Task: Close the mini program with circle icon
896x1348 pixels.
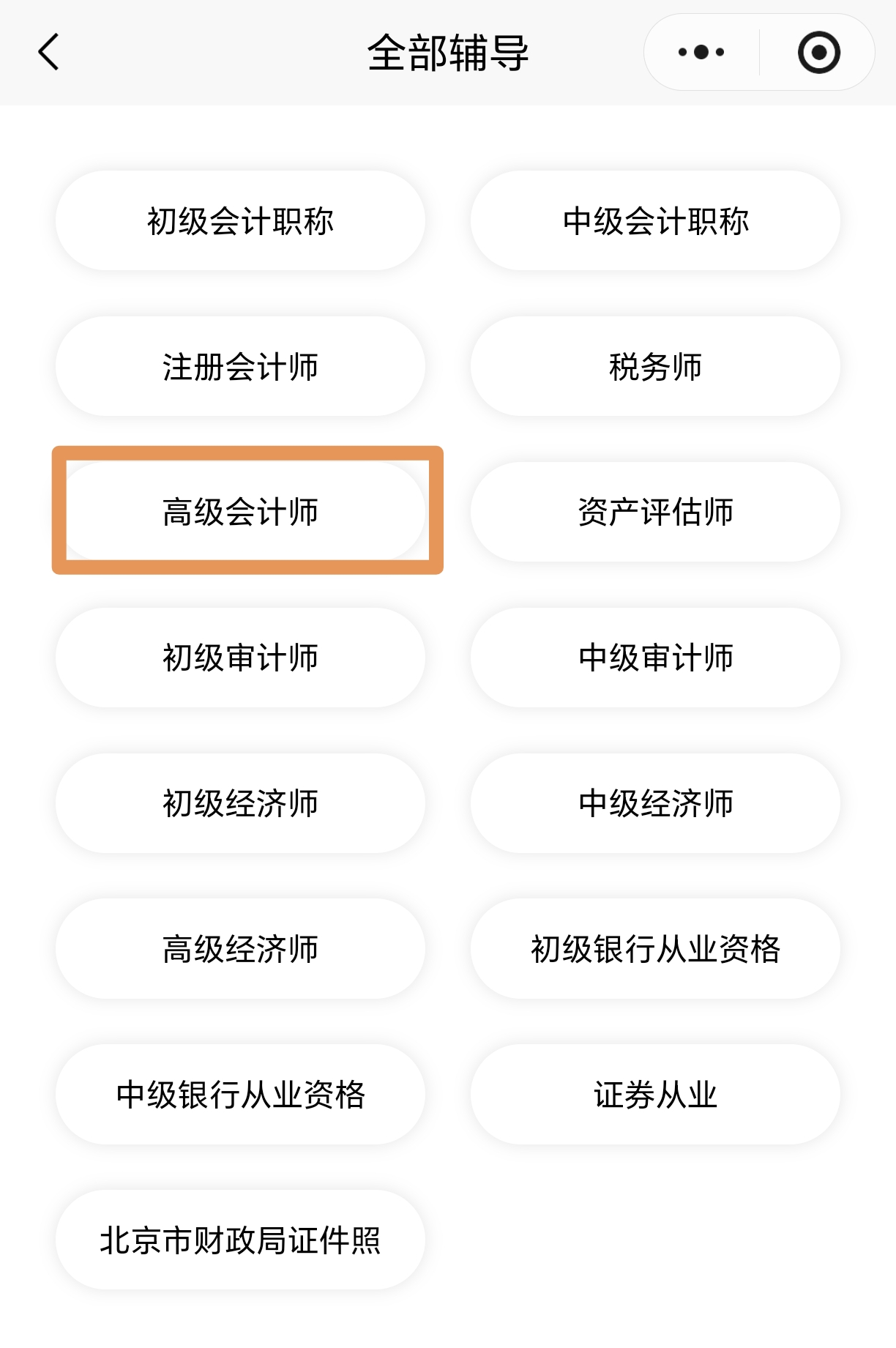Action: 818,53
